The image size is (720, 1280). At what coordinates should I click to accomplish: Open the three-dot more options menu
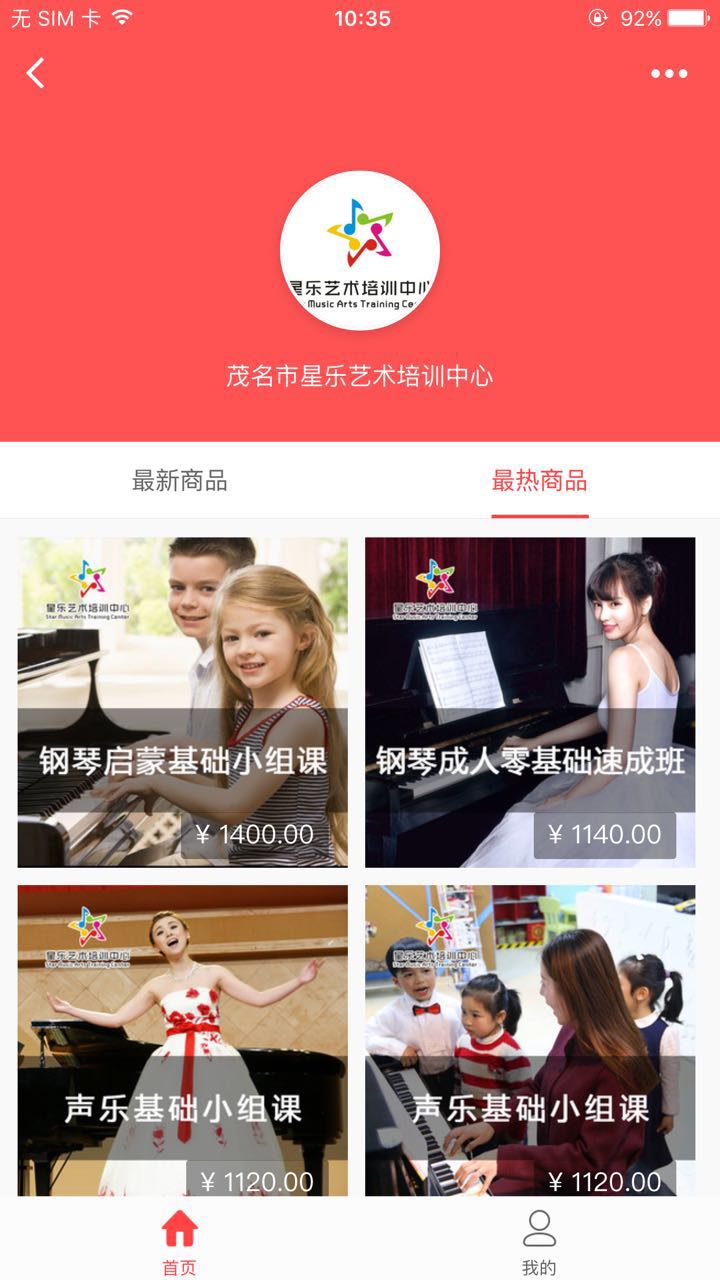669,73
